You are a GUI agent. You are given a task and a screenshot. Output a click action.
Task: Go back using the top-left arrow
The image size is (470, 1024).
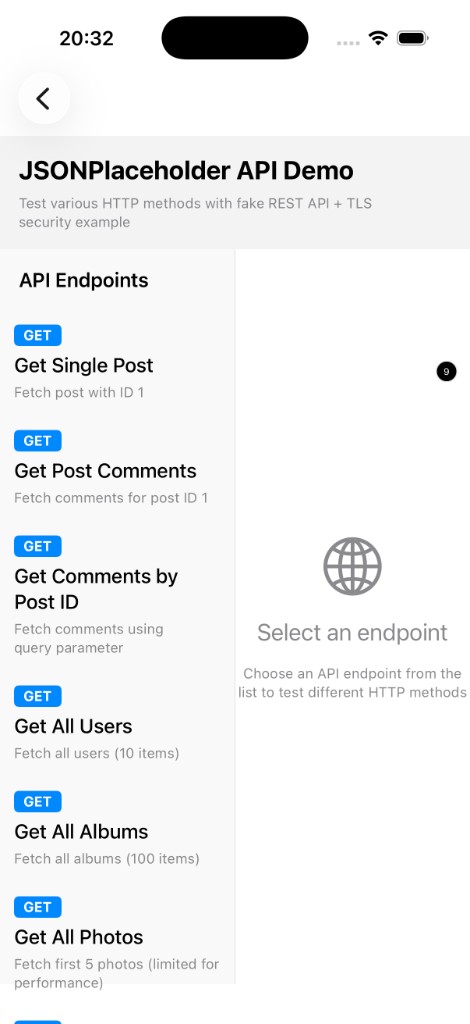44,99
